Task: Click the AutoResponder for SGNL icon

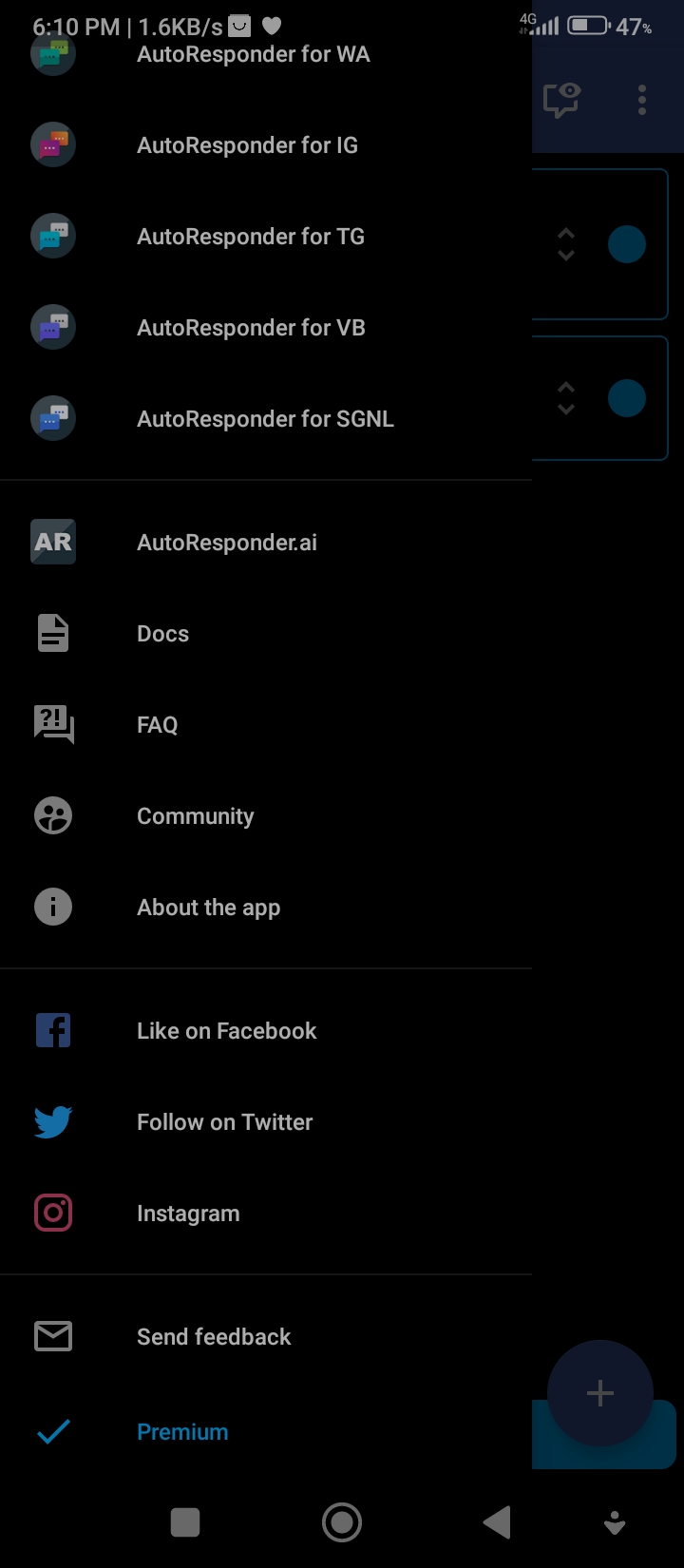Action: [52, 418]
